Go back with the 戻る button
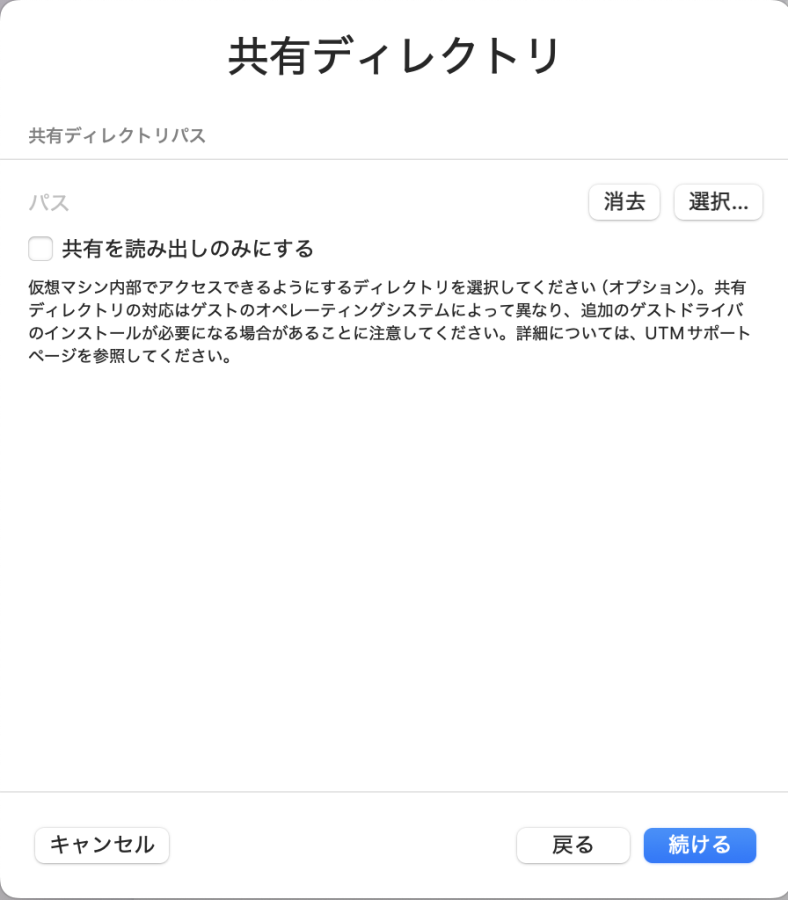 pos(573,845)
